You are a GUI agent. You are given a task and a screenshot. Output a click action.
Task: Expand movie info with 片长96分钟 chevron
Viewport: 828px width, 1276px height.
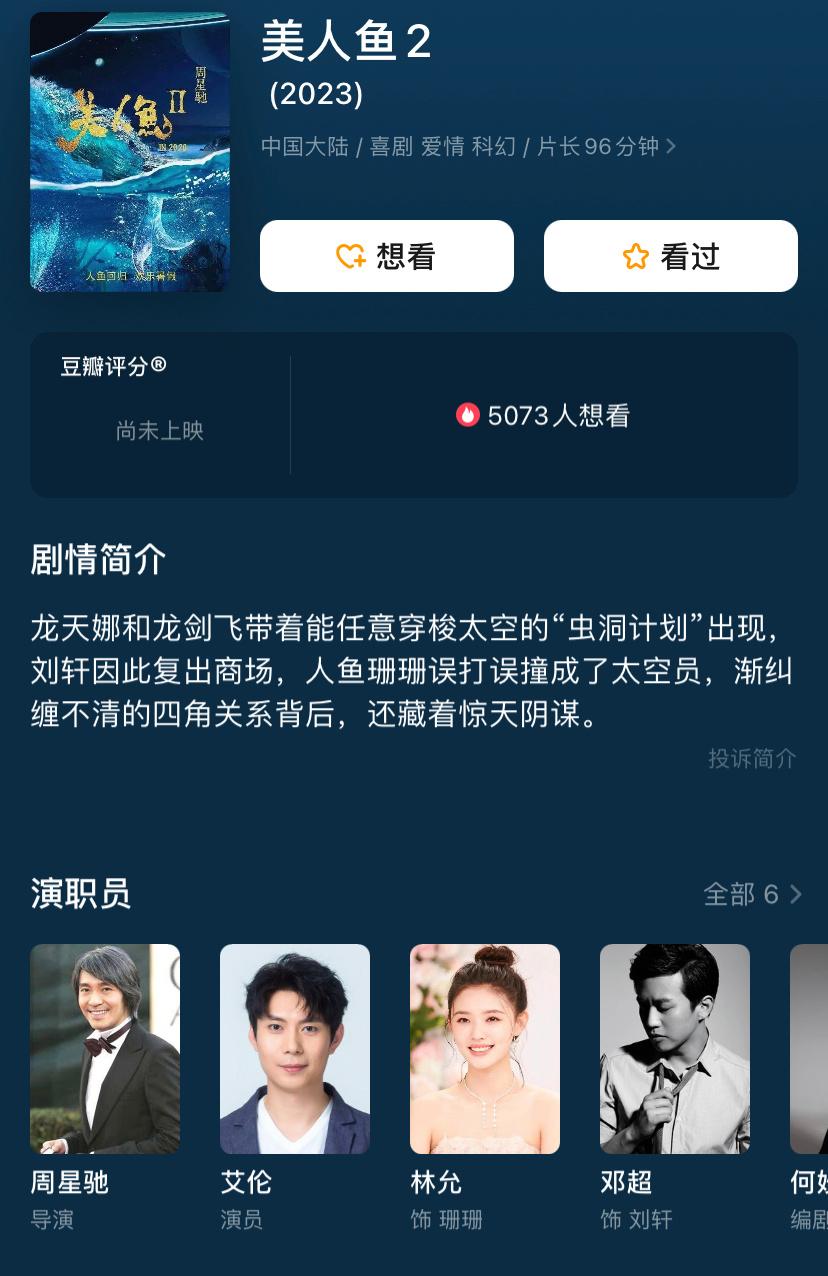tap(670, 147)
